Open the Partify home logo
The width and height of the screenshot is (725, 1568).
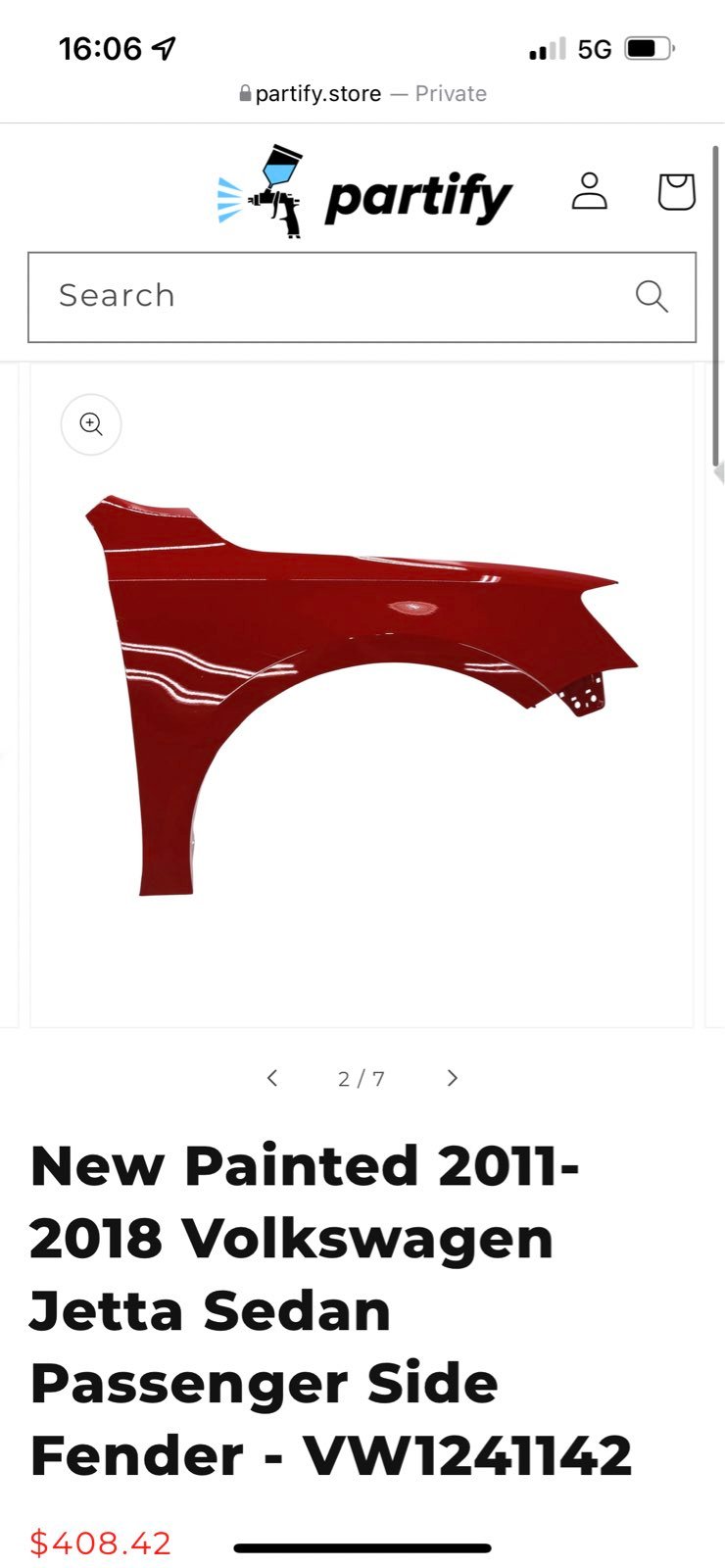[x=364, y=193]
